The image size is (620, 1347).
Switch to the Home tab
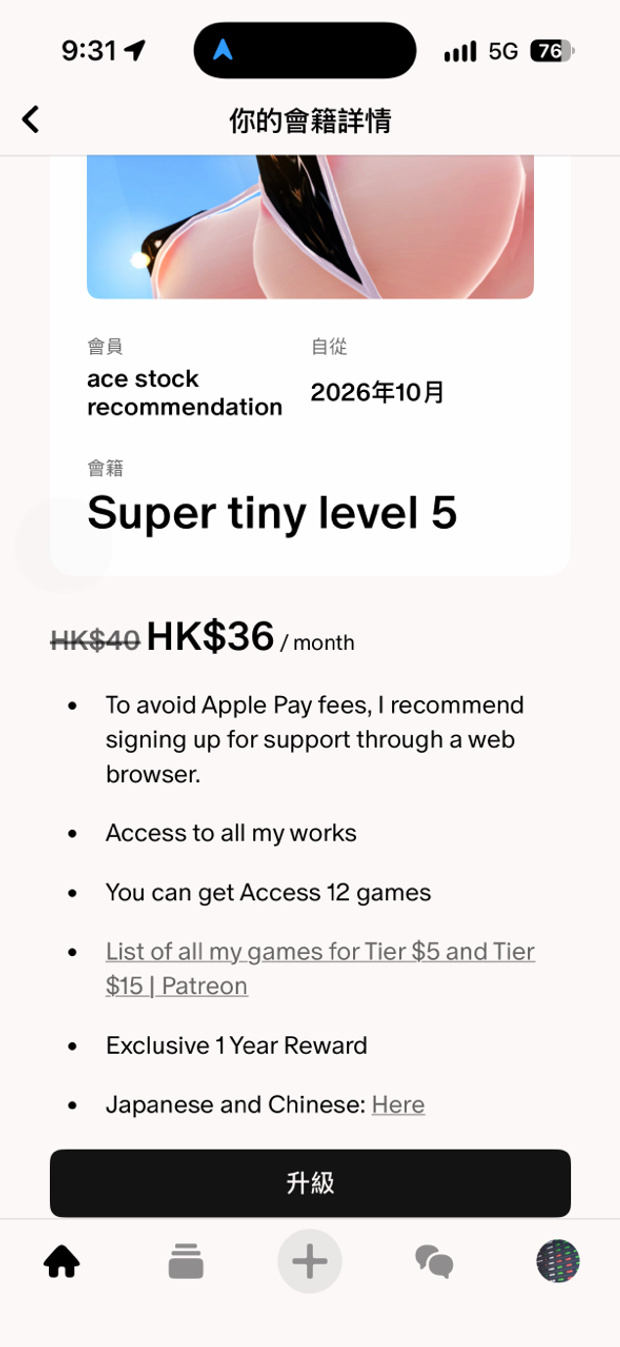[62, 1262]
